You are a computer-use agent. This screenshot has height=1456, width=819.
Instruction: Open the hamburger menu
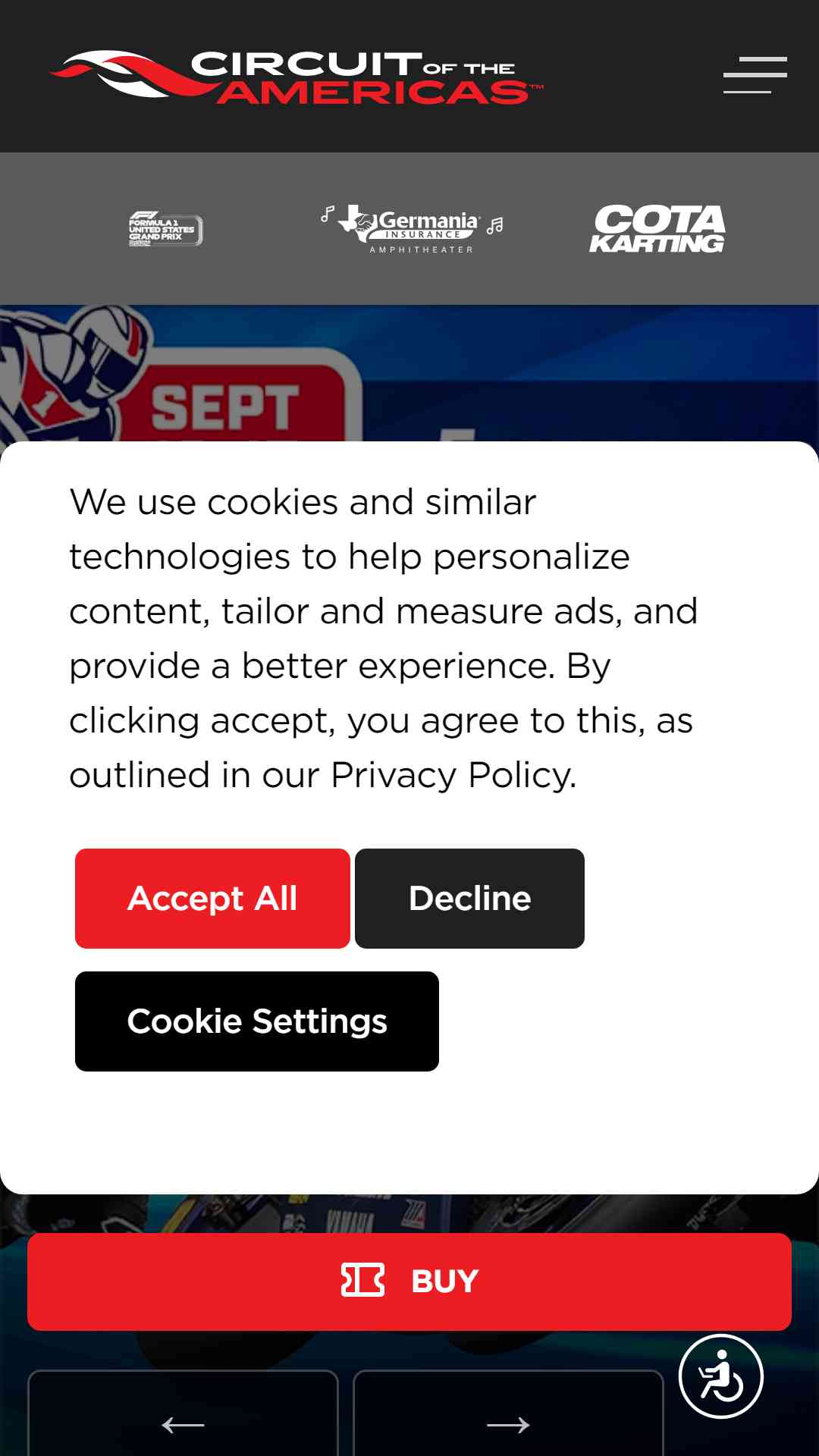(x=755, y=75)
